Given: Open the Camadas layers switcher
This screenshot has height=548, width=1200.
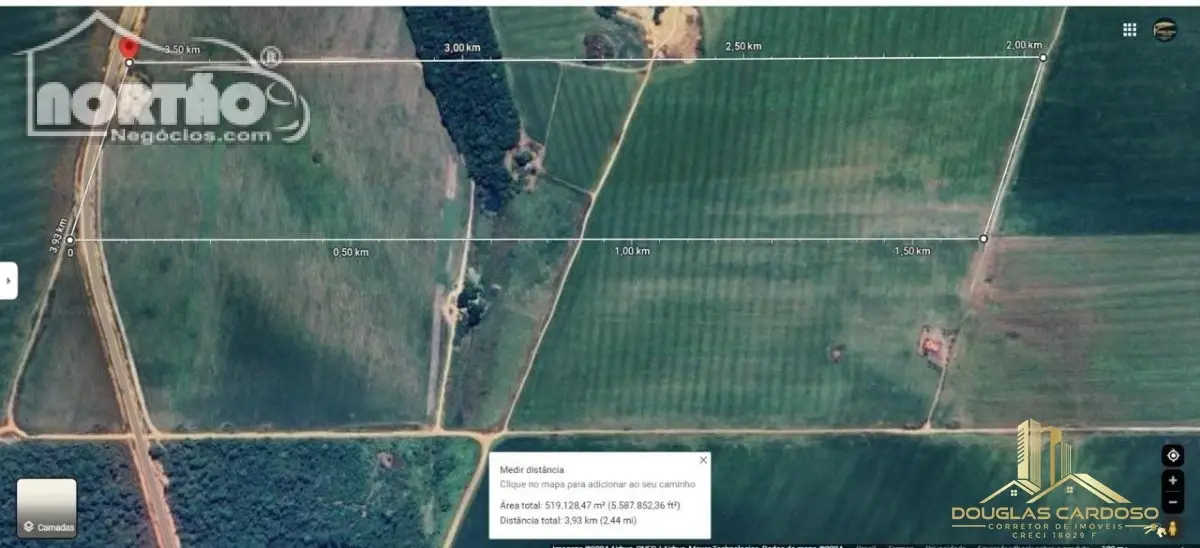Looking at the screenshot, I should pos(46,508).
